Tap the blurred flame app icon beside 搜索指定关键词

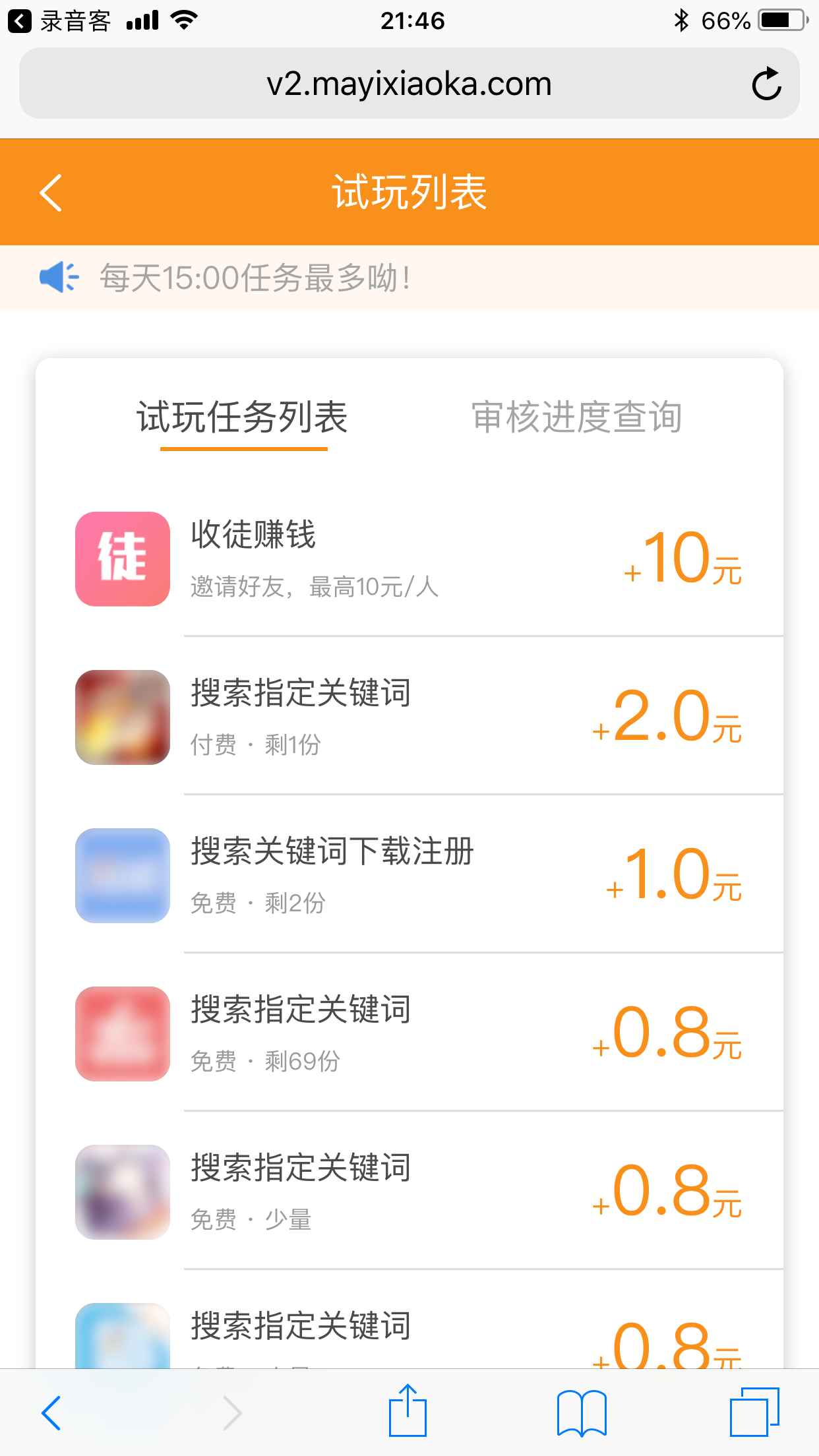[x=122, y=717]
